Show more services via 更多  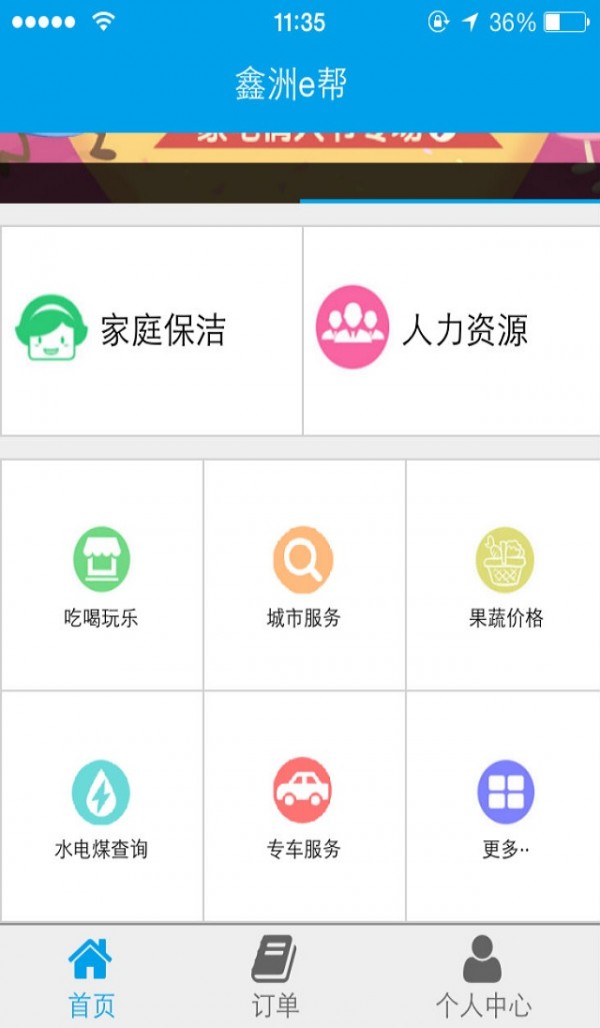click(x=505, y=806)
